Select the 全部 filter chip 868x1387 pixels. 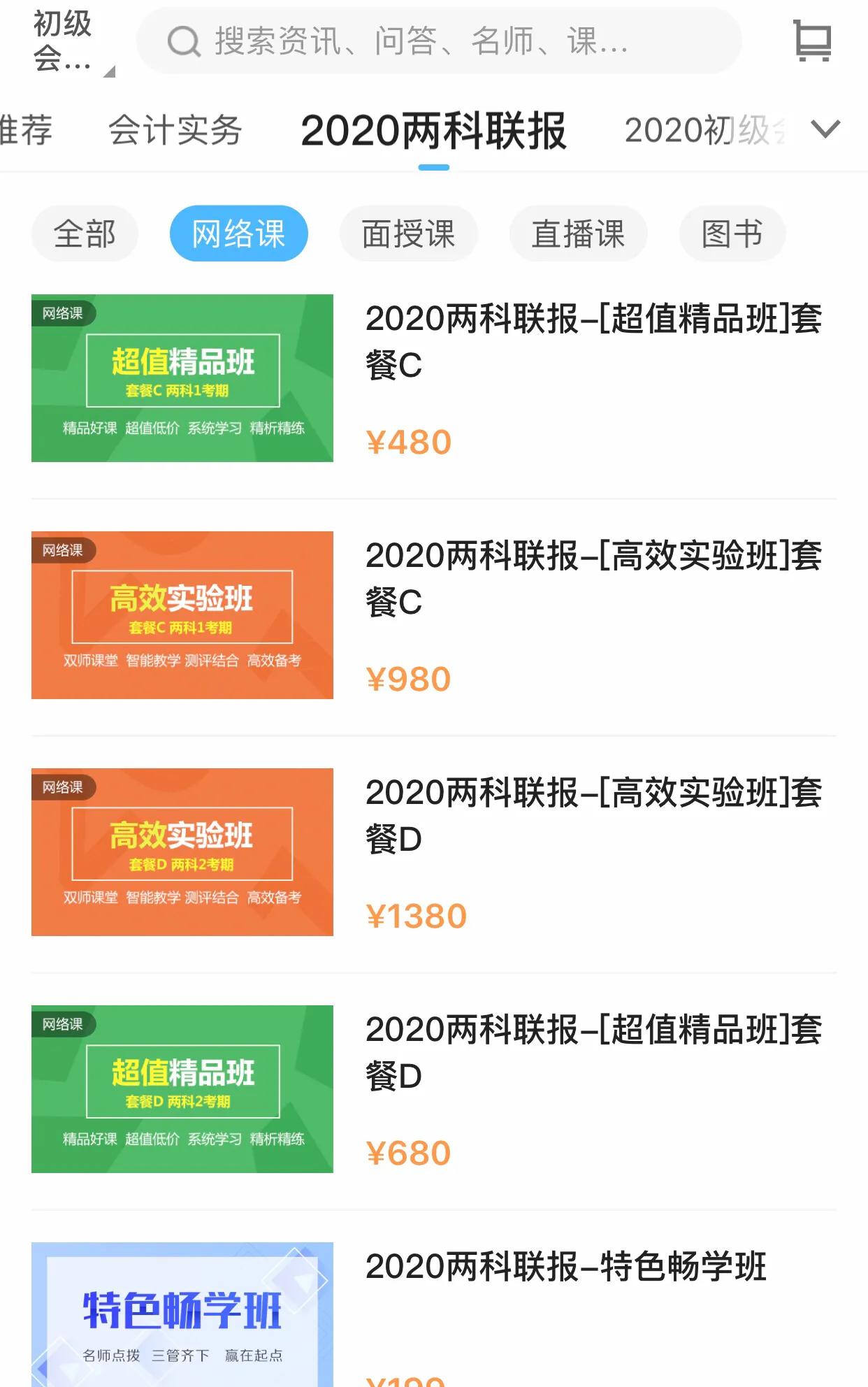pyautogui.click(x=85, y=233)
